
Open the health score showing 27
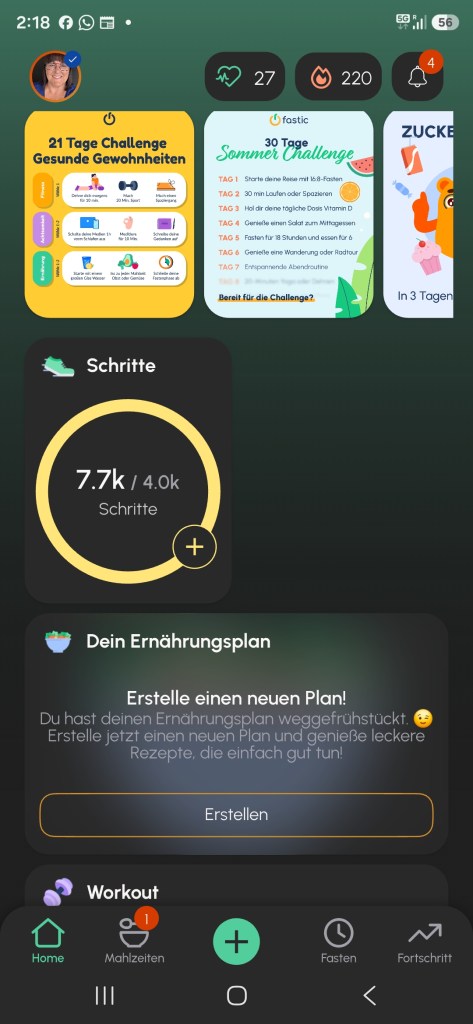[244, 78]
